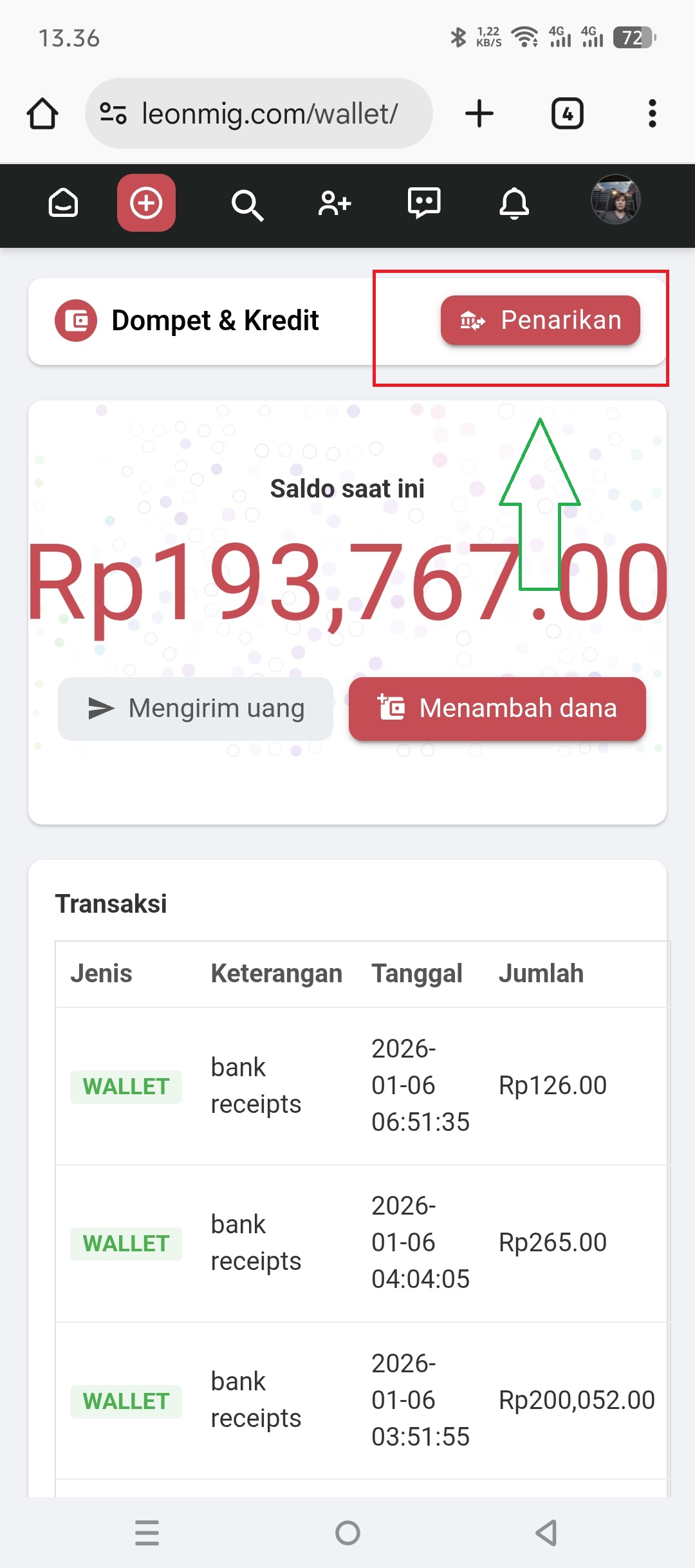Tap the browser home button

[42, 114]
